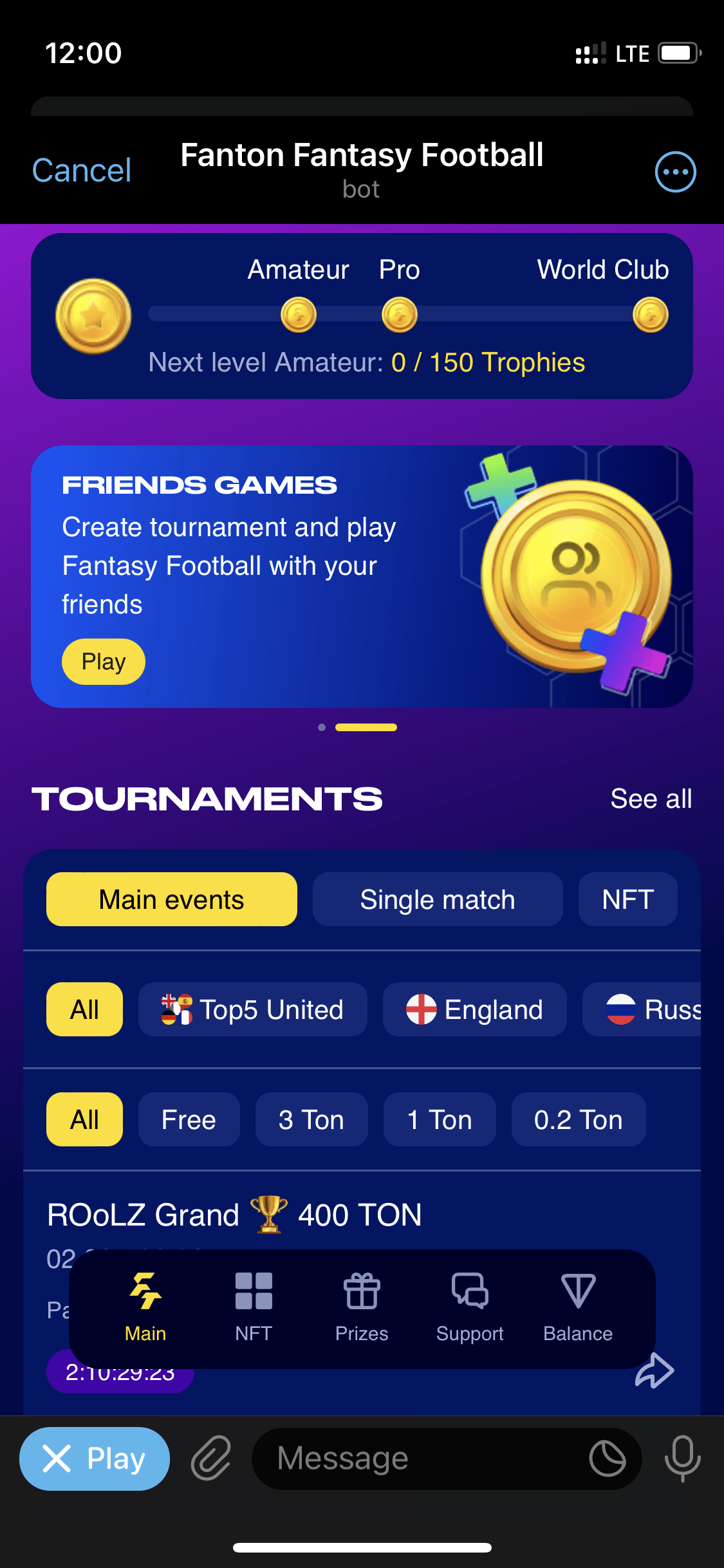
Task: Attach a file with the paperclip
Action: (211, 1458)
